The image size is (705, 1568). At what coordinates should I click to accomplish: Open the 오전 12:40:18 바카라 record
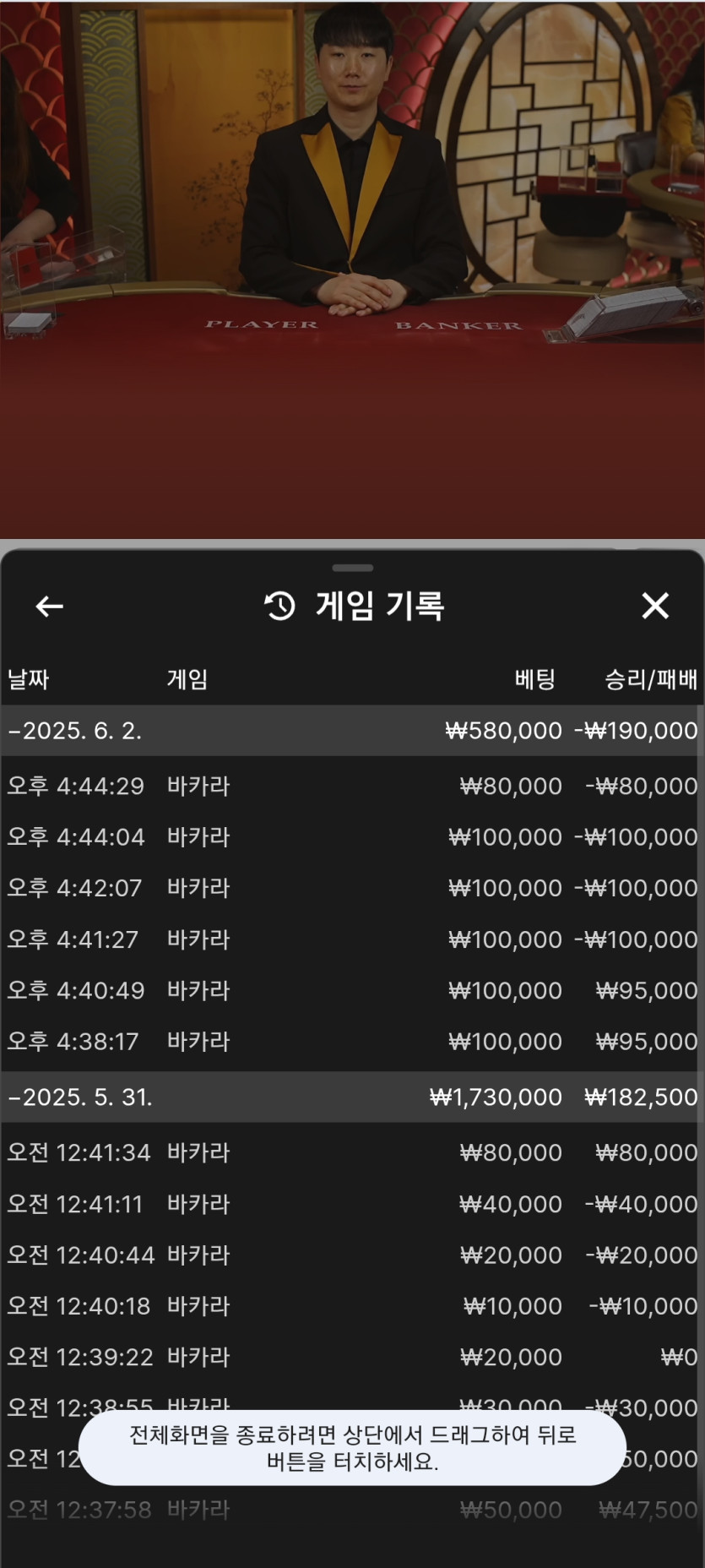[352, 1306]
